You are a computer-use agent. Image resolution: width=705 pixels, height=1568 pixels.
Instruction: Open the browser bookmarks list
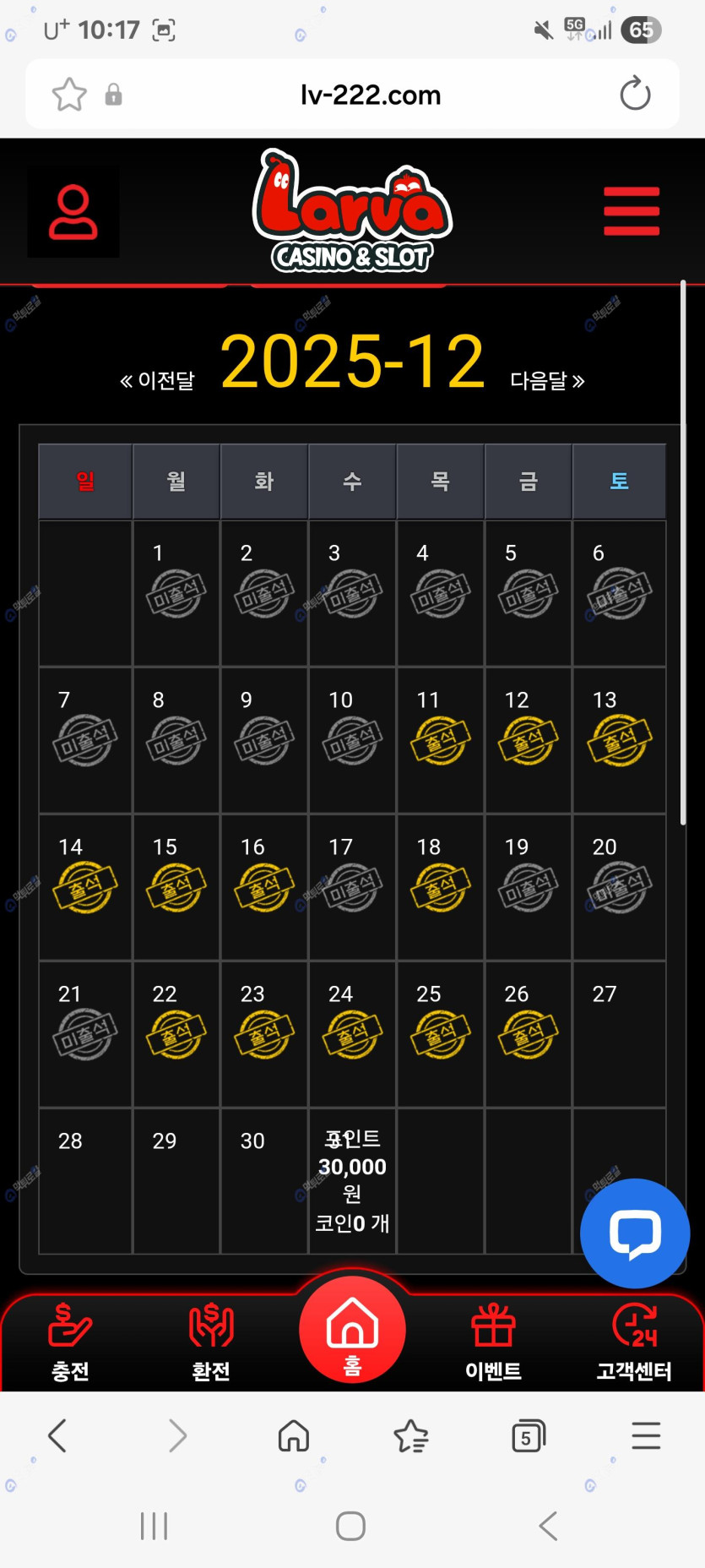[x=411, y=1435]
